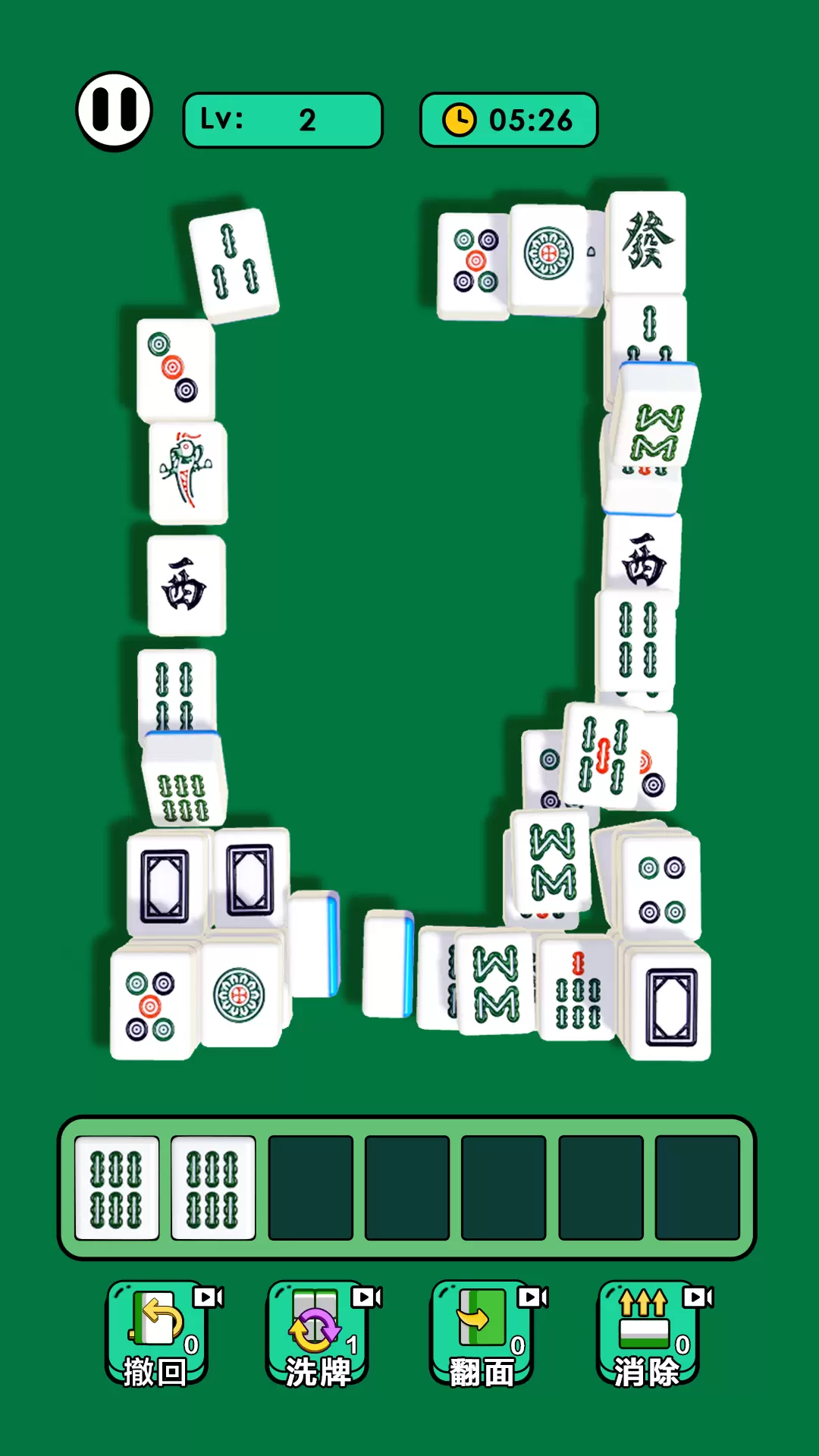Select the green 發 tile

tap(647, 243)
